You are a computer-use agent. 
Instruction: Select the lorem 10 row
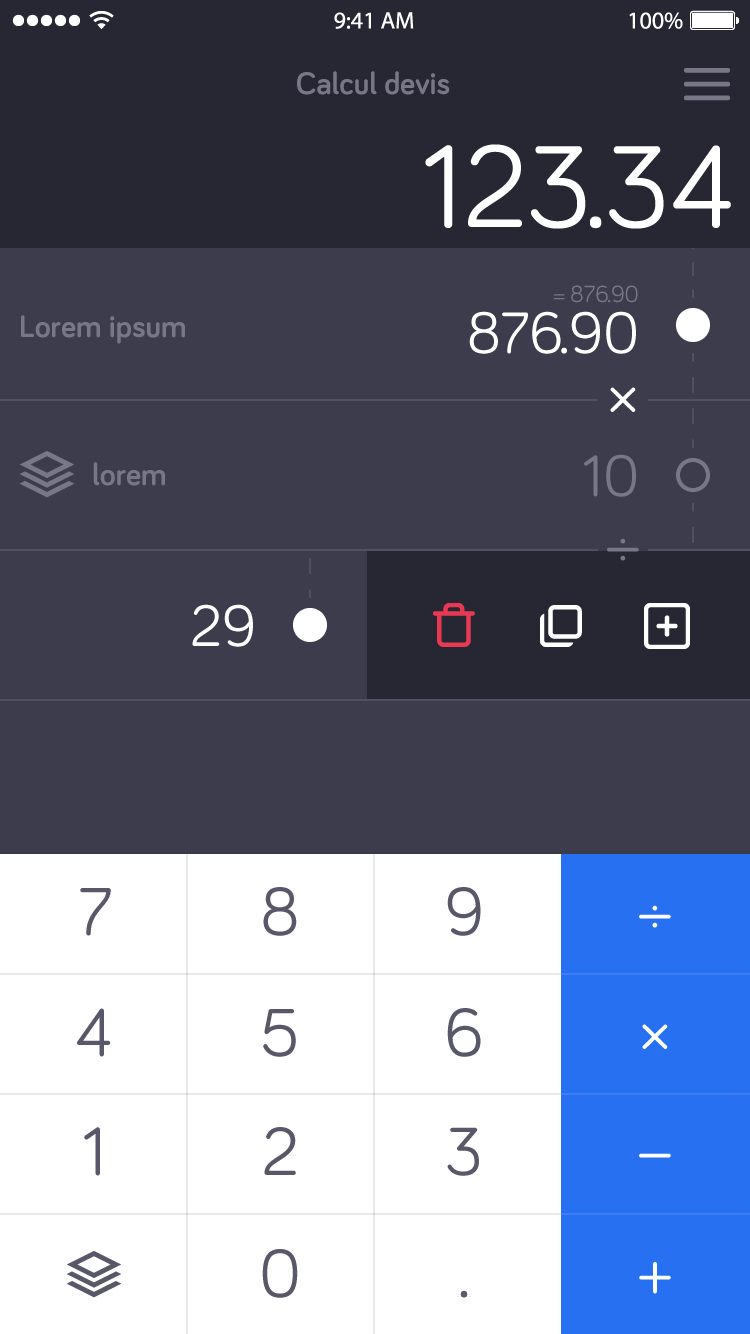pos(375,475)
